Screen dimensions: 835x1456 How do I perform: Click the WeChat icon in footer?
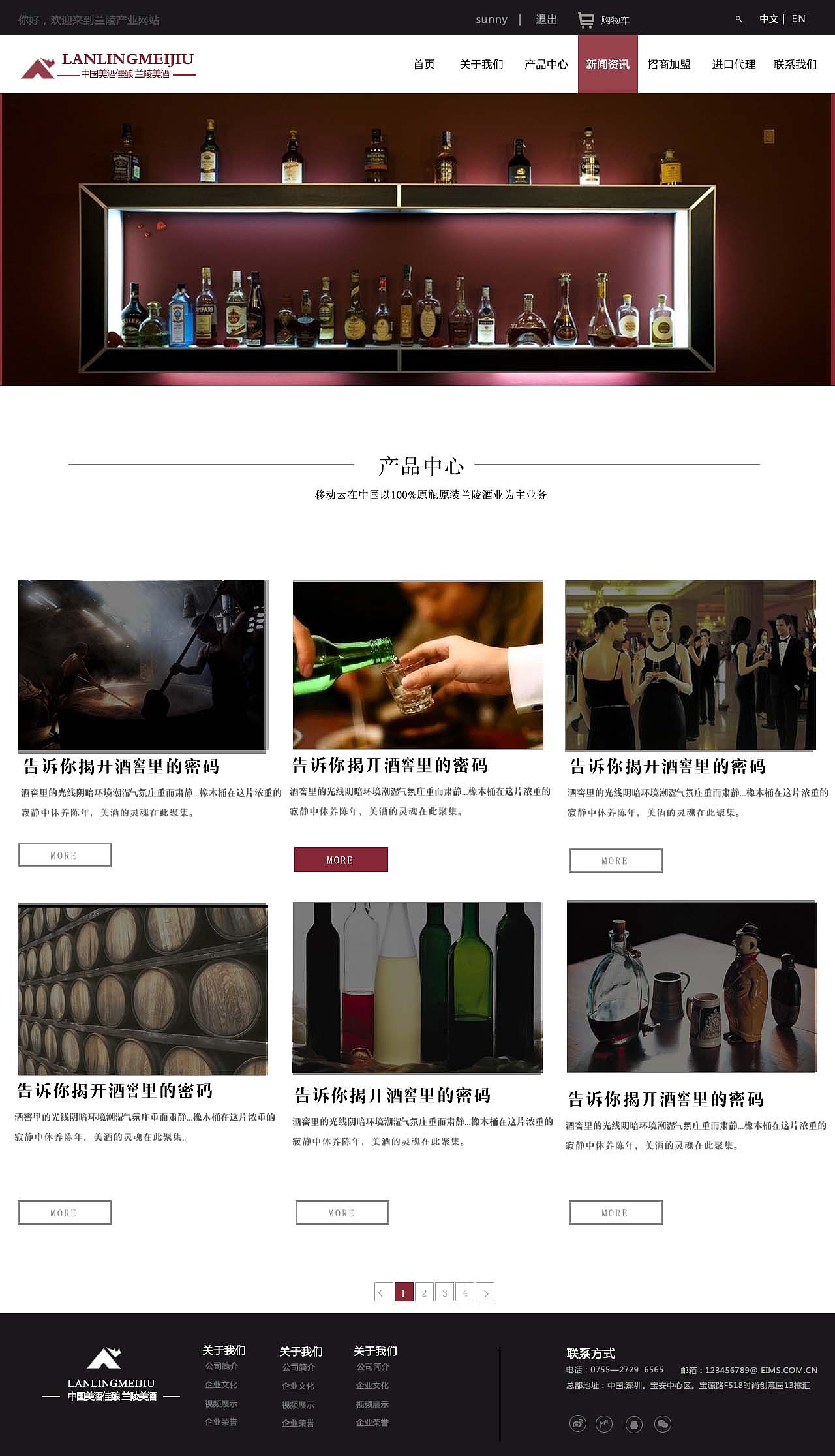tap(662, 1425)
